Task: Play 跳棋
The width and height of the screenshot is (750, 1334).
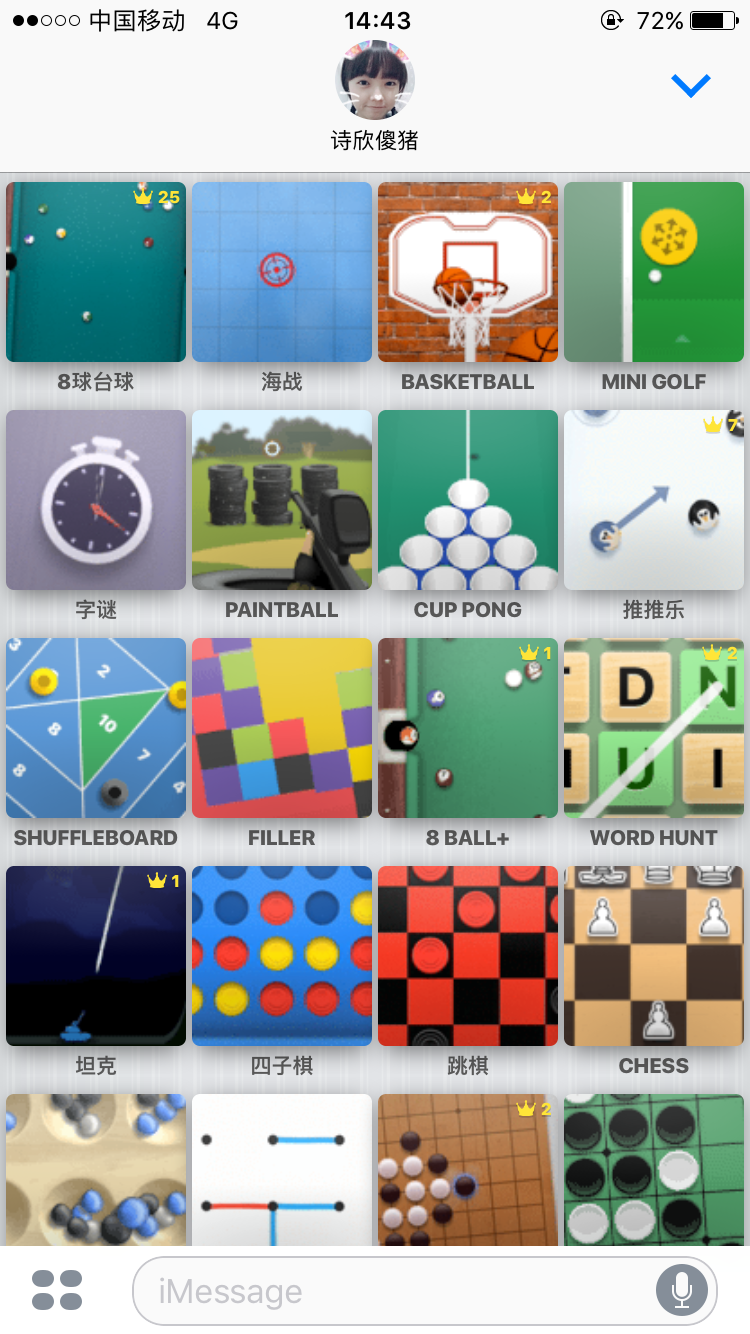Action: pos(468,956)
